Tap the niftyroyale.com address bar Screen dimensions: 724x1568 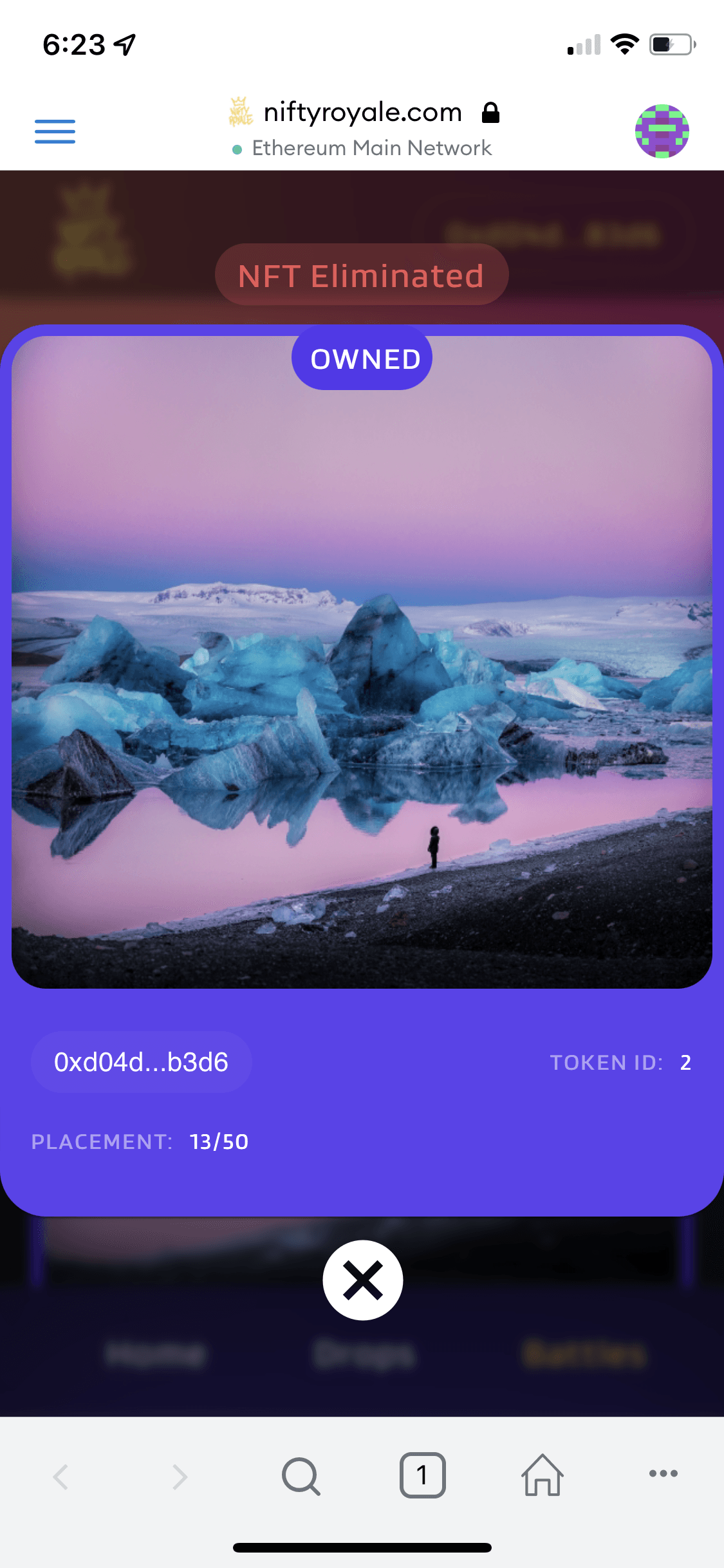(x=363, y=113)
